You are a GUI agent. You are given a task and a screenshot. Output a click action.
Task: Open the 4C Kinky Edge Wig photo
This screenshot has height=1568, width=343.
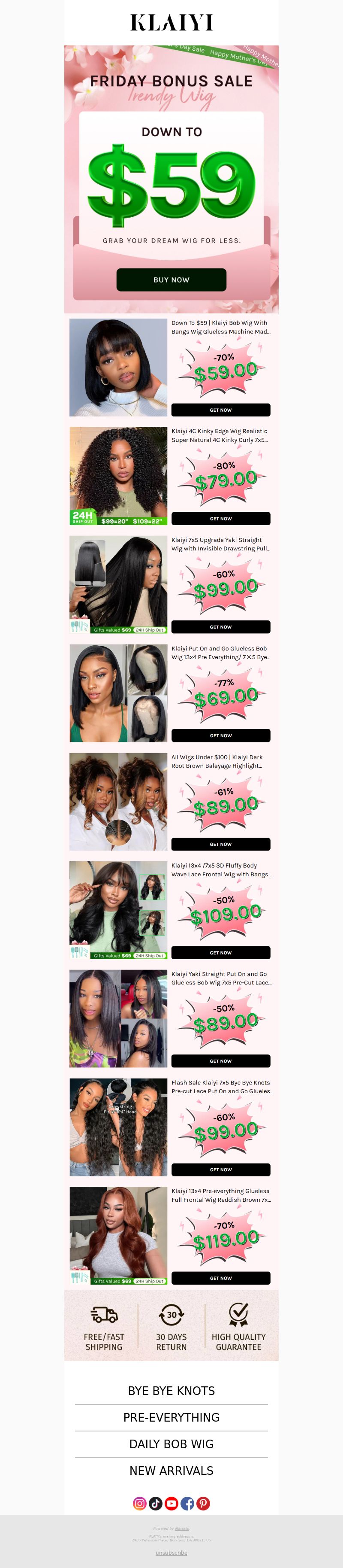point(118,475)
